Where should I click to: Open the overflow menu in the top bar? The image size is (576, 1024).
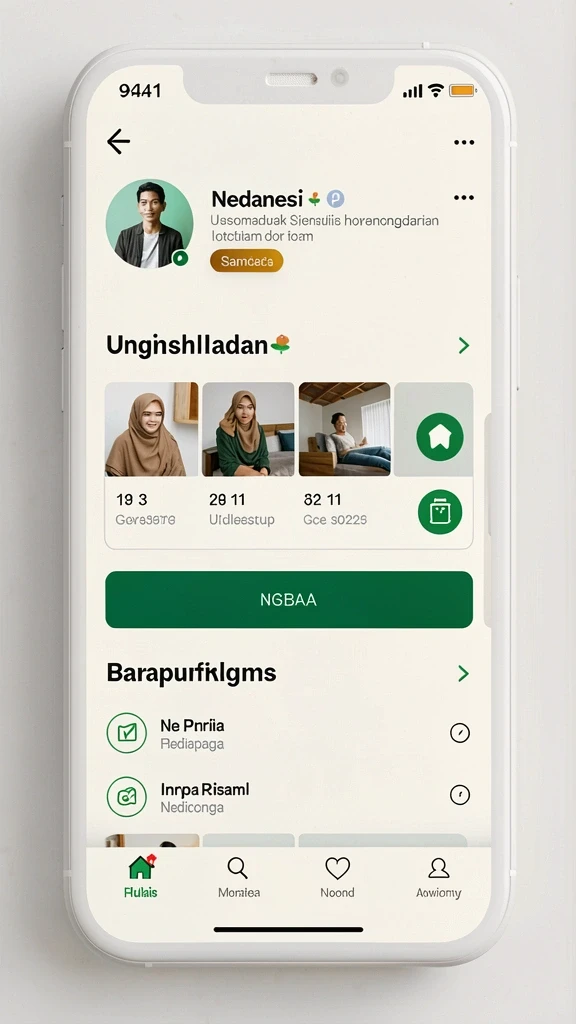(464, 142)
